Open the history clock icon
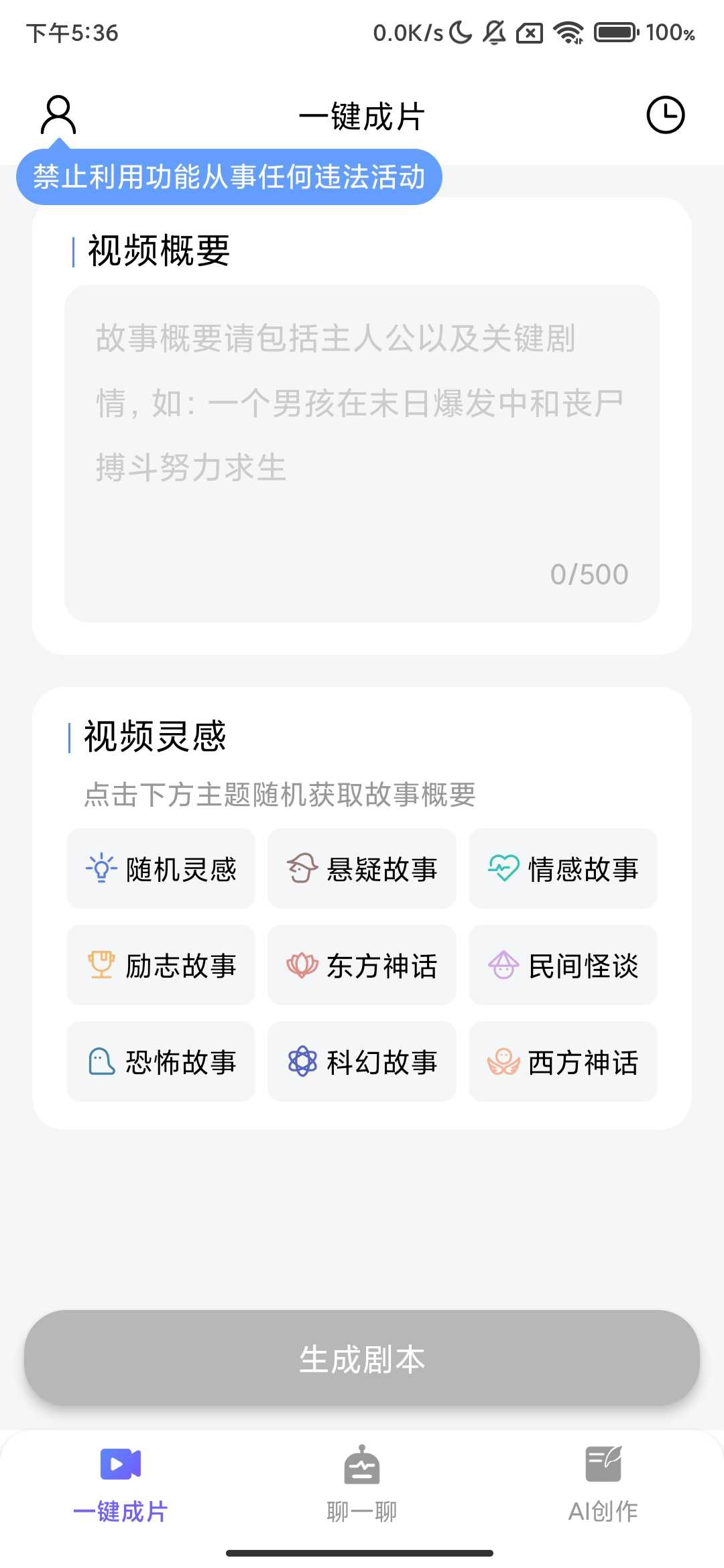The image size is (724, 1568). coord(665,115)
